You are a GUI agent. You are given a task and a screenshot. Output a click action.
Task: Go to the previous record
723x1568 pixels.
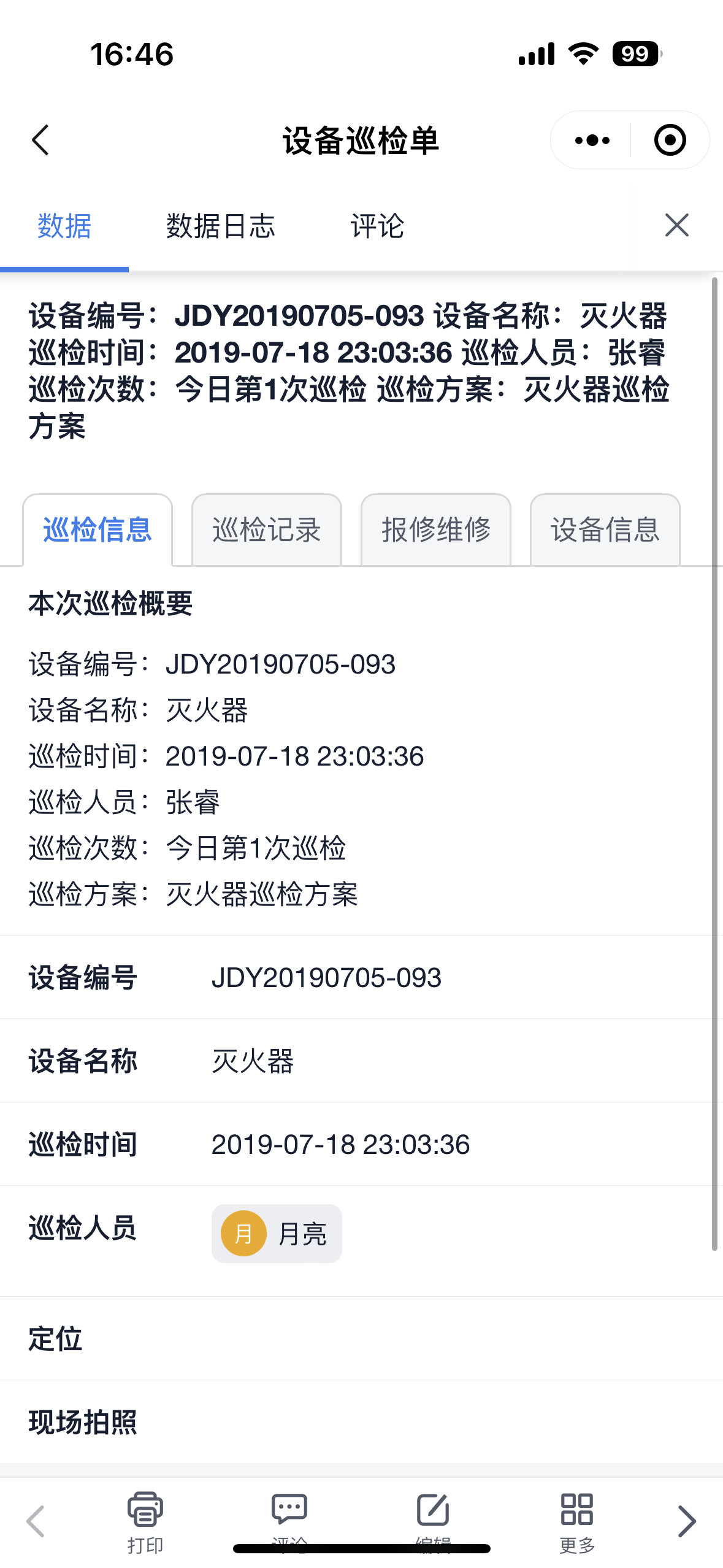click(x=36, y=1521)
